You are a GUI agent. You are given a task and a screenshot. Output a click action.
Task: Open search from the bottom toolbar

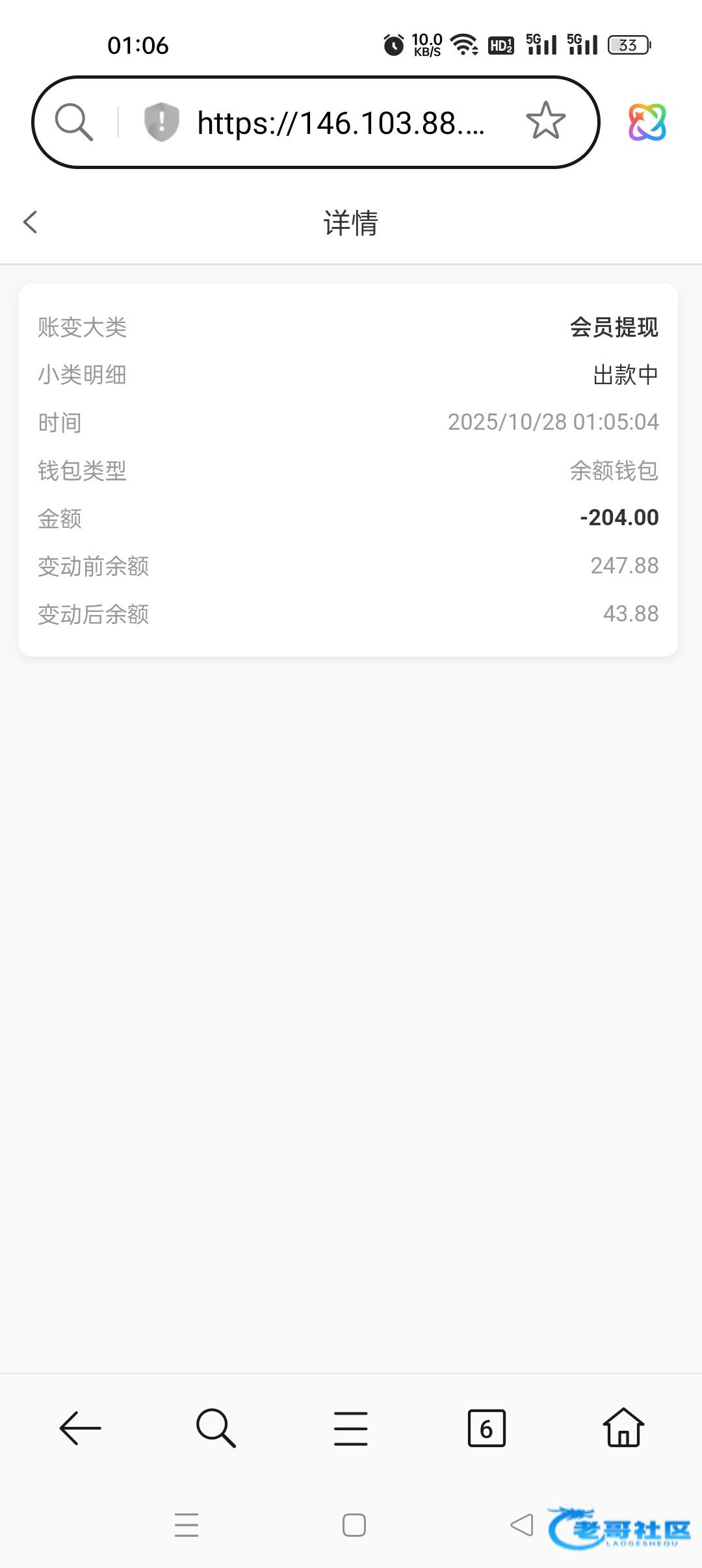pos(216,1428)
